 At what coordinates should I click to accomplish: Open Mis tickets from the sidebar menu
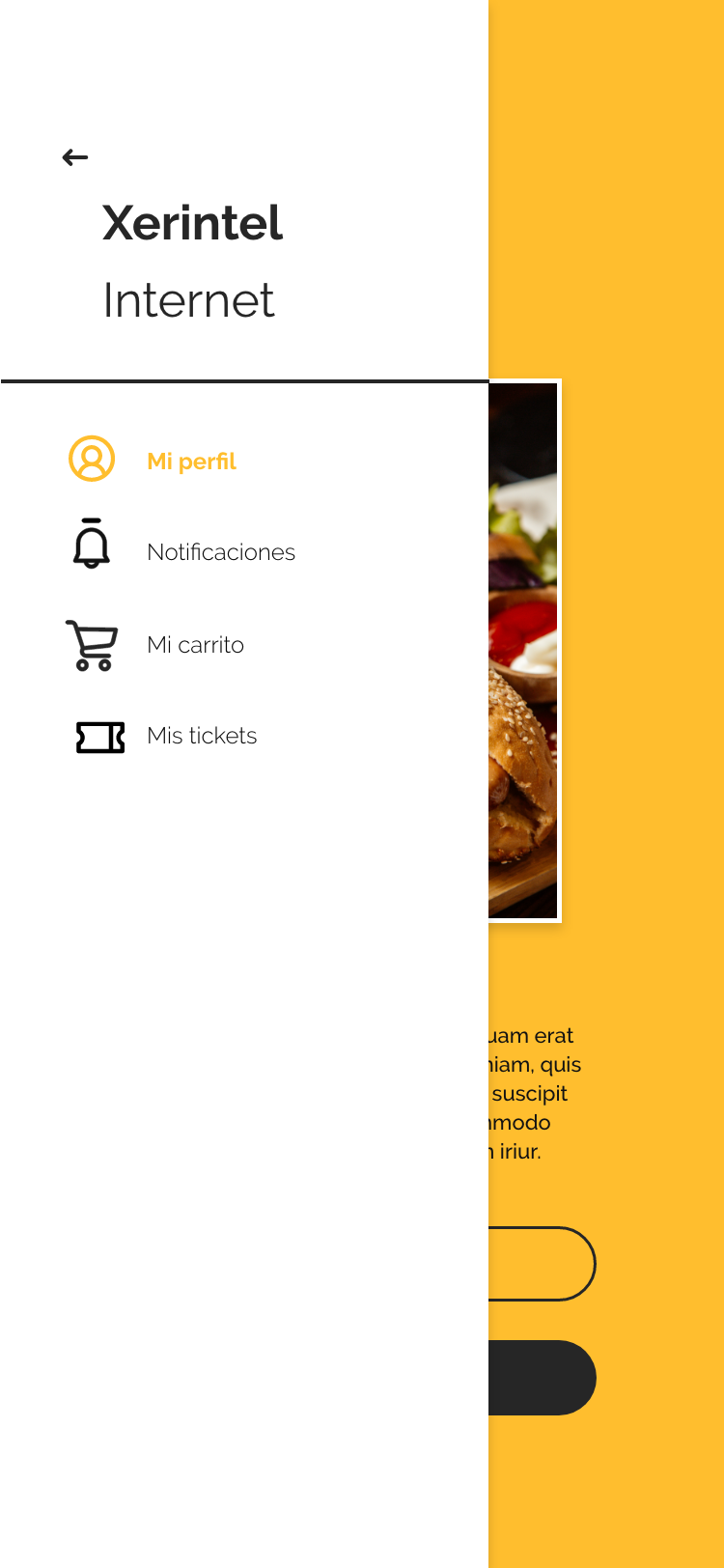tap(201, 736)
